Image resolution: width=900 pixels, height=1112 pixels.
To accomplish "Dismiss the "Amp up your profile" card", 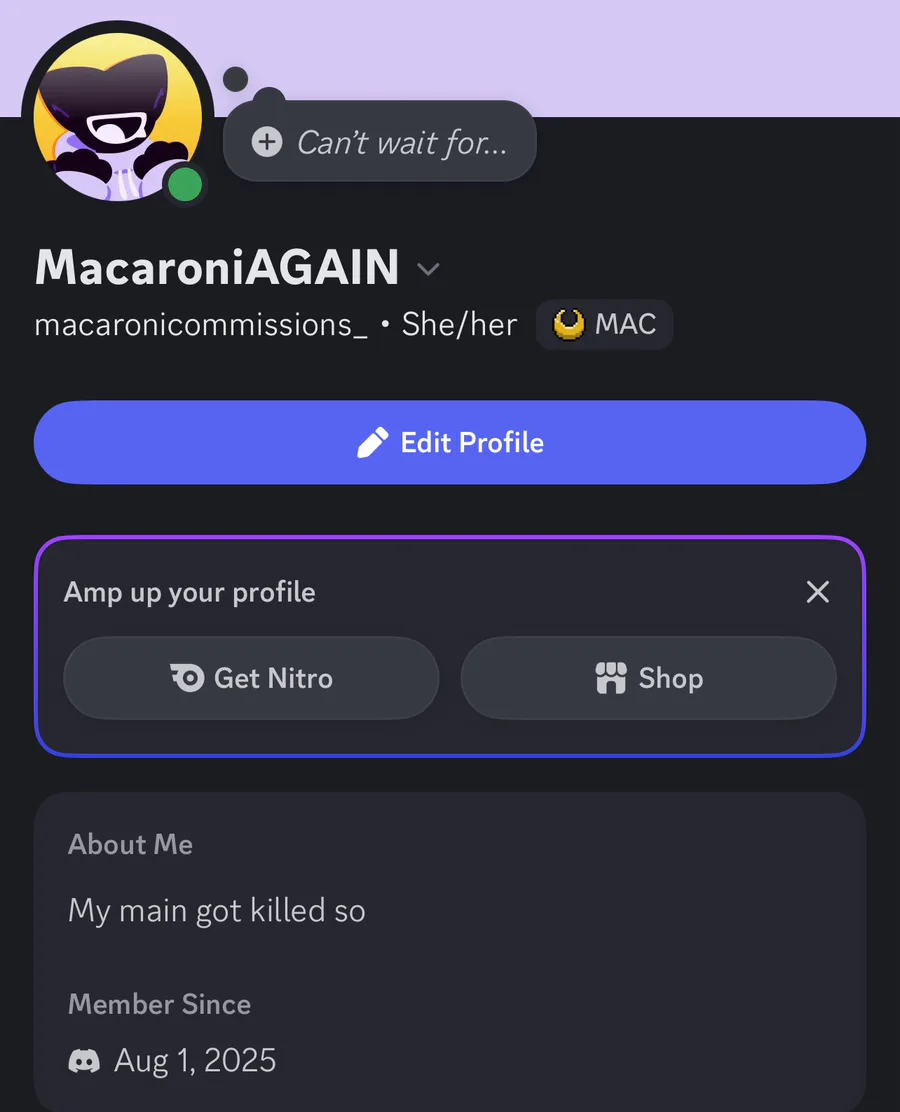I will tap(817, 592).
